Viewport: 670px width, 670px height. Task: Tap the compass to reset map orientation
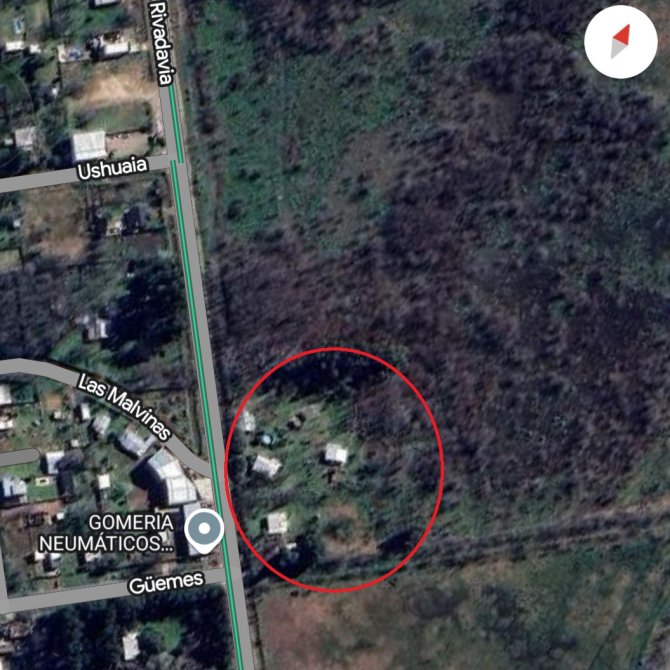point(620,42)
